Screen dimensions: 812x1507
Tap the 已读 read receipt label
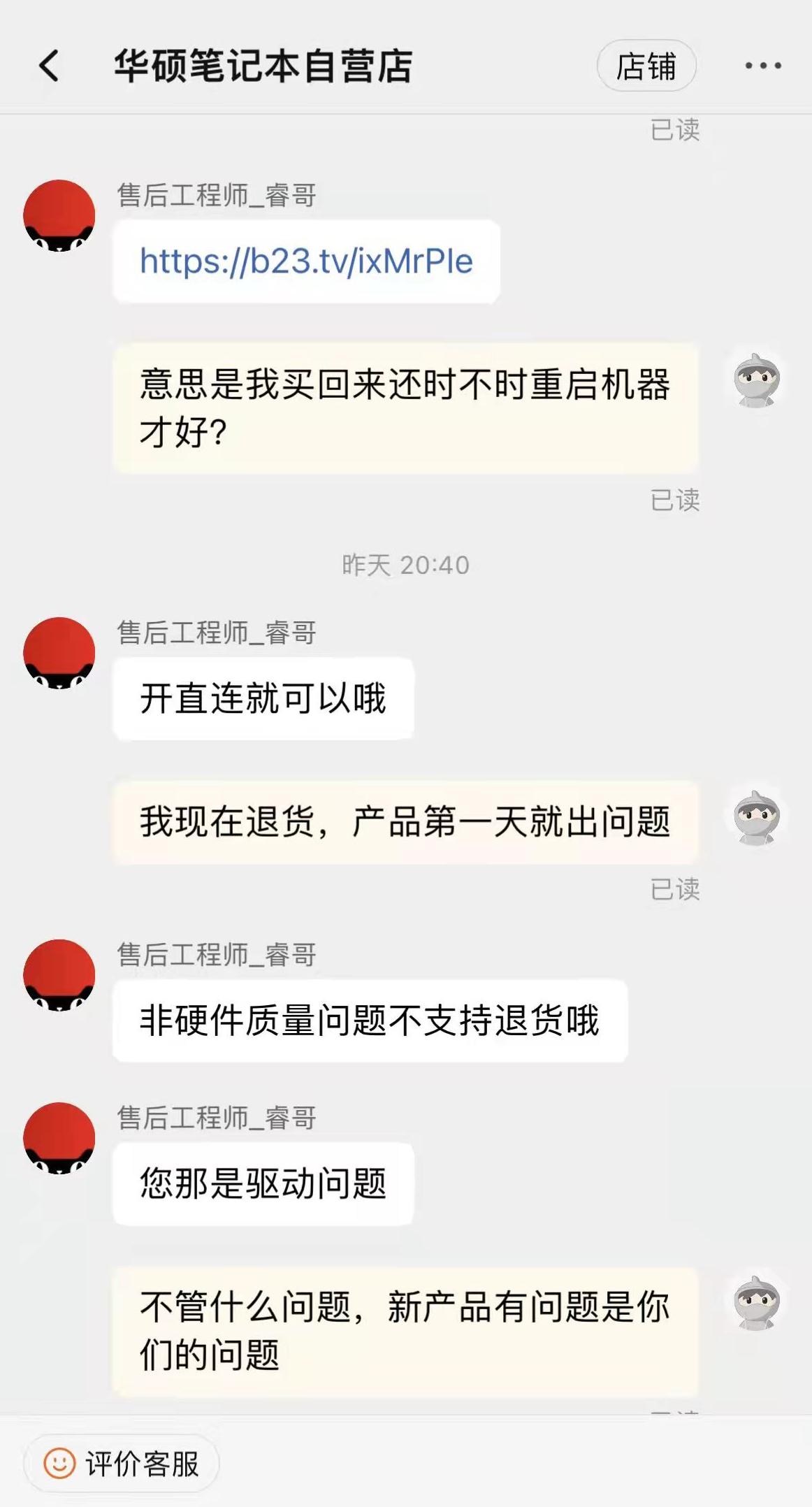[x=675, y=129]
